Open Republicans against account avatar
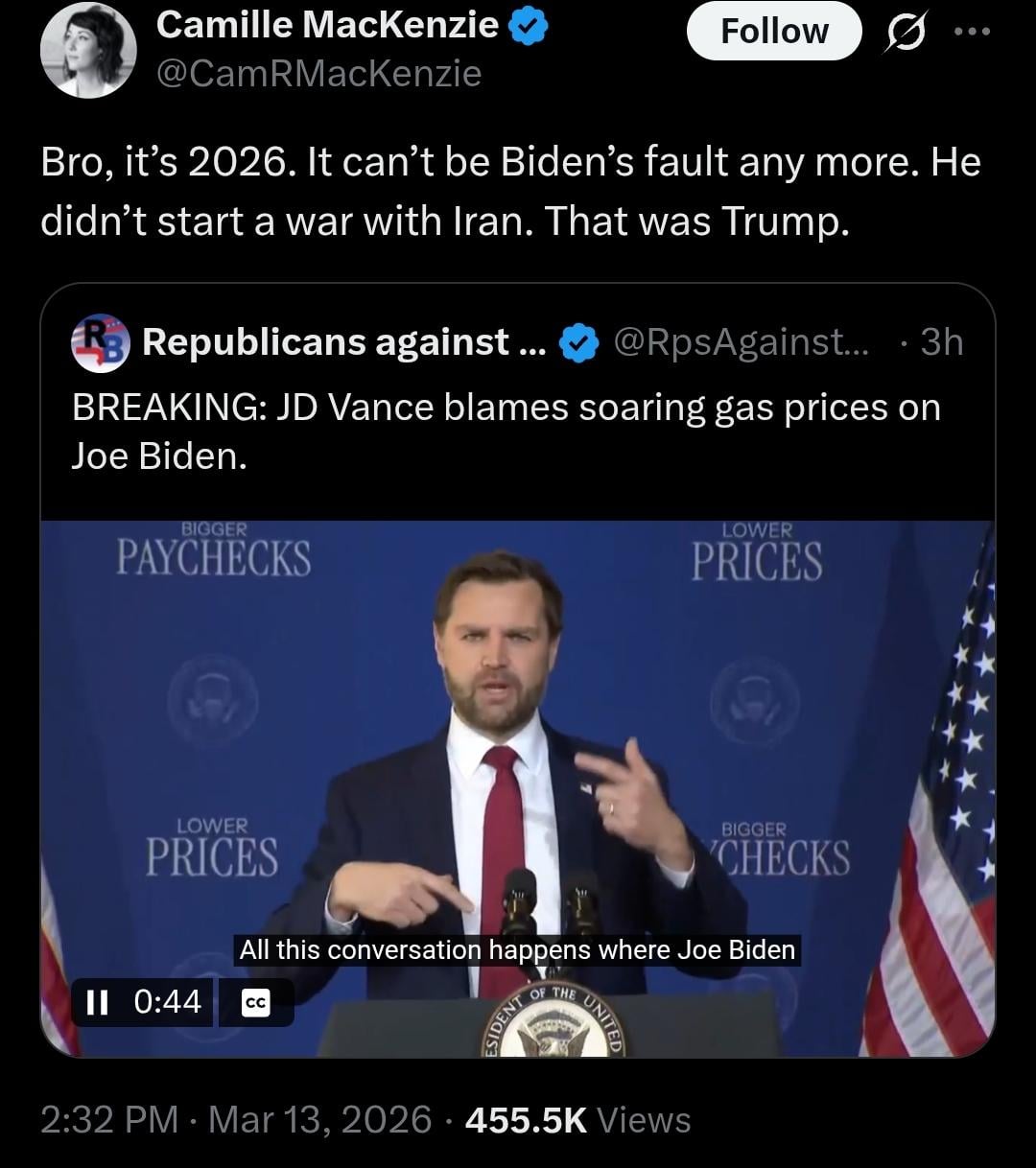Image resolution: width=1036 pixels, height=1168 pixels. click(101, 342)
